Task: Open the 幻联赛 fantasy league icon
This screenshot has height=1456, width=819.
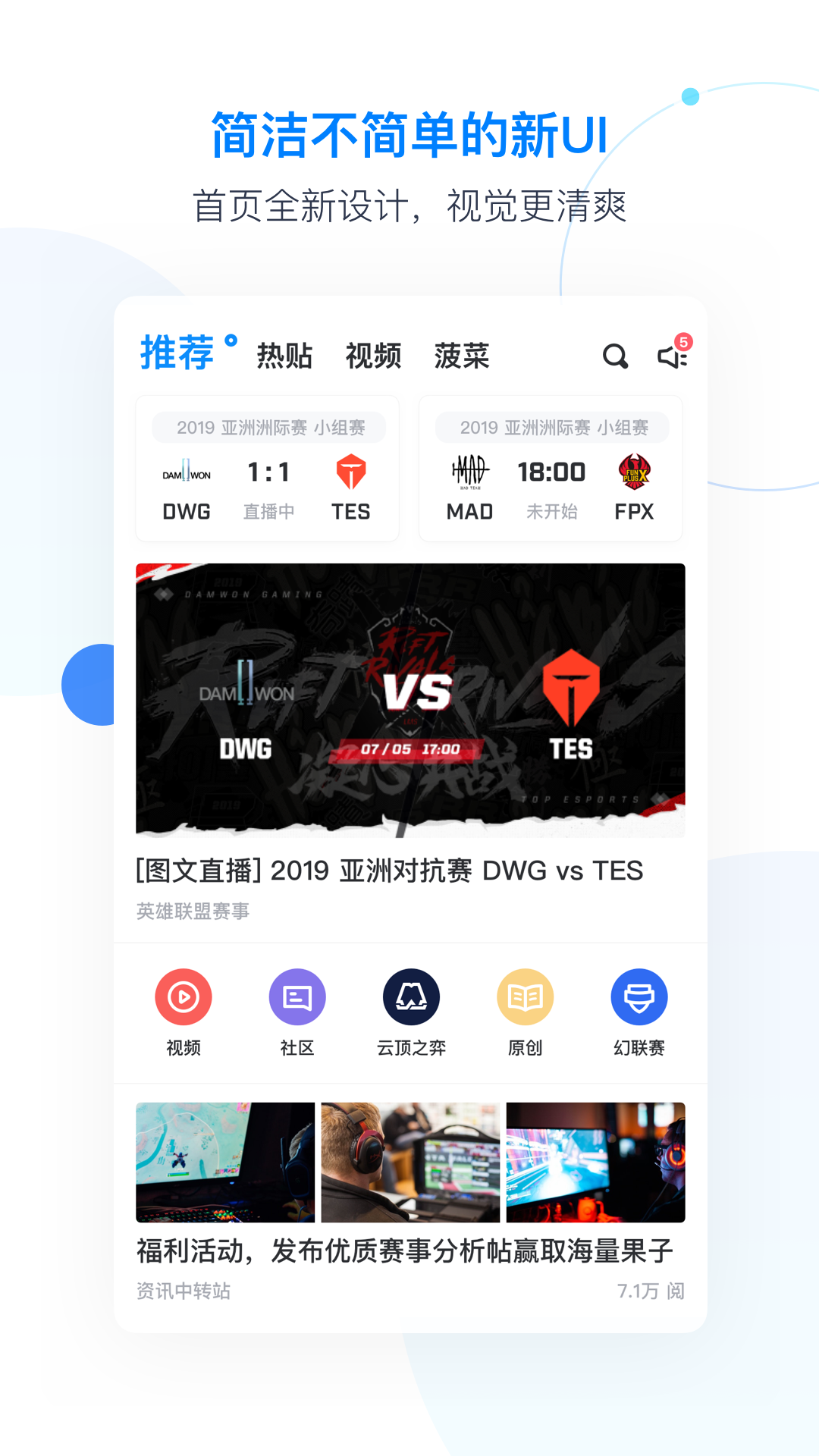Action: tap(638, 997)
